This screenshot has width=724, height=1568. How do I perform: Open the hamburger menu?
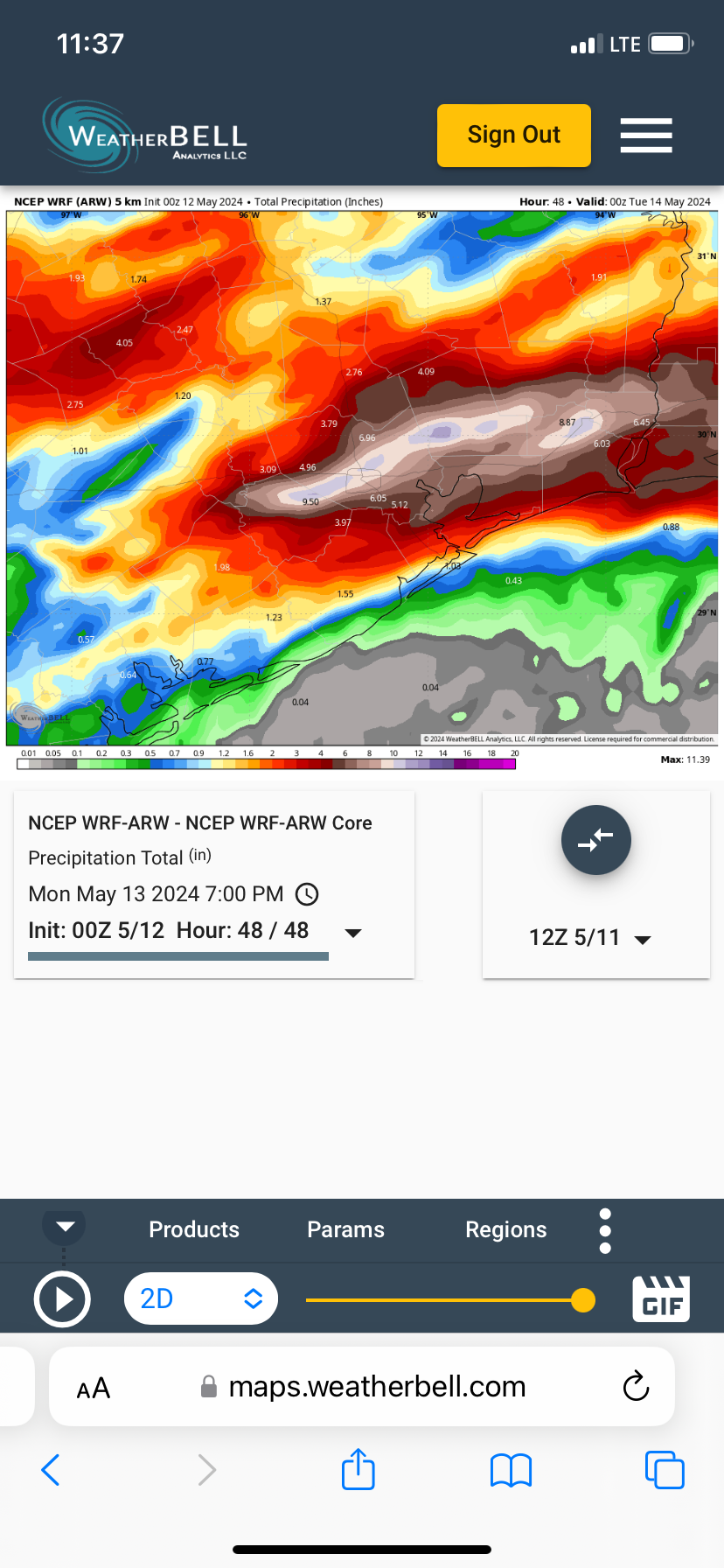(646, 136)
